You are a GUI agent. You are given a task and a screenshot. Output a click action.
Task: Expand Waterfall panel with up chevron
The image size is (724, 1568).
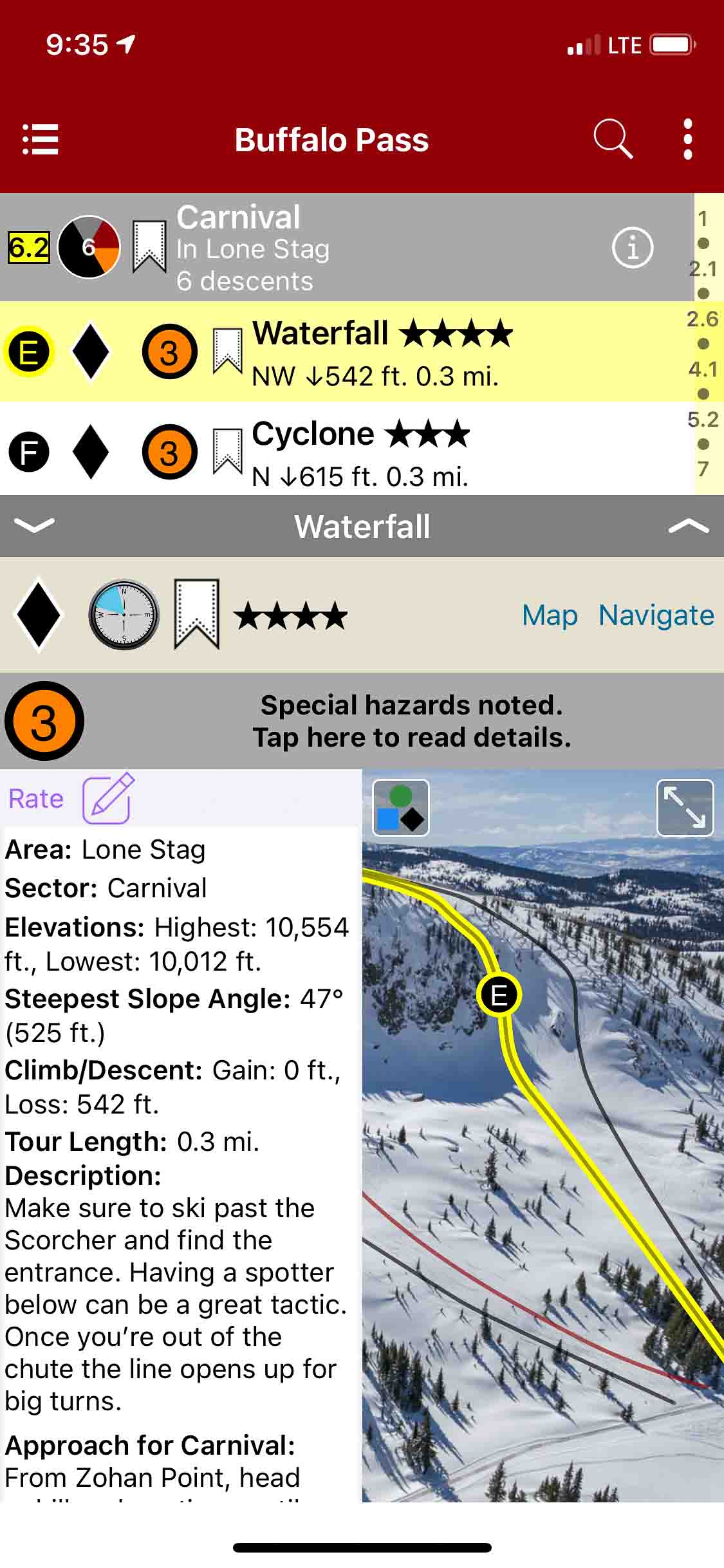coord(688,526)
